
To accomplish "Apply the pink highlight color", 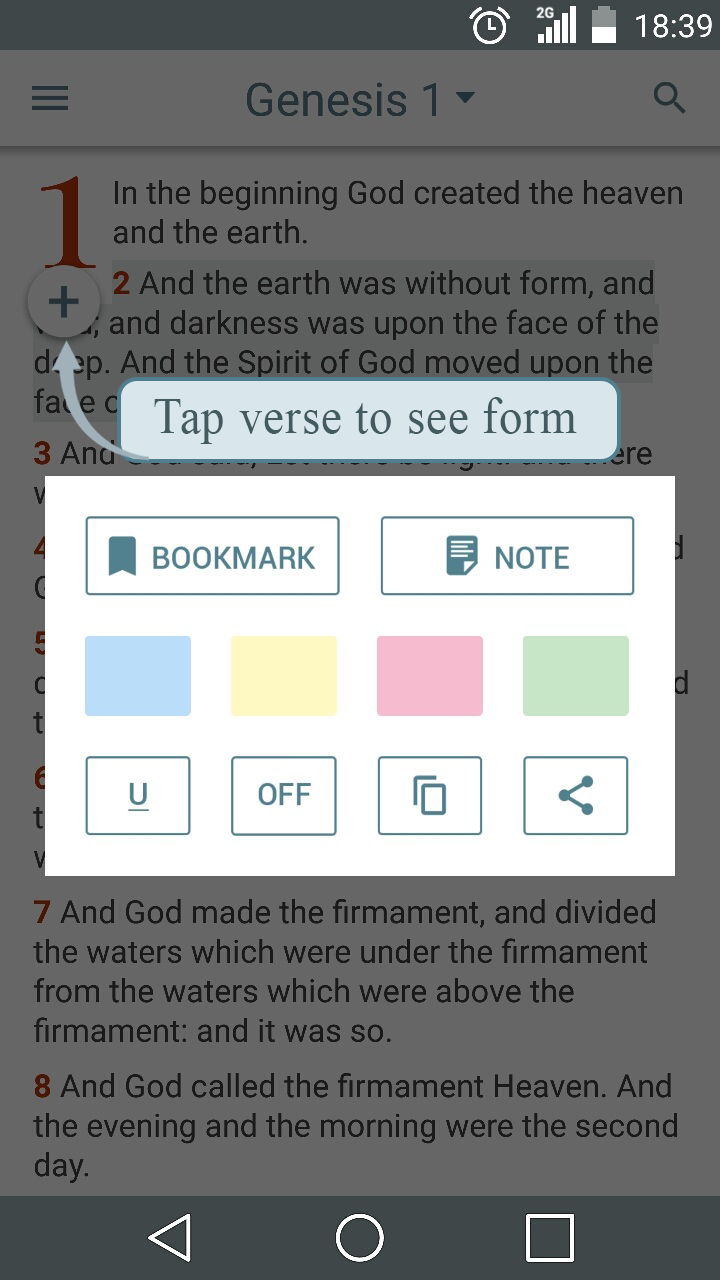I will [x=429, y=675].
